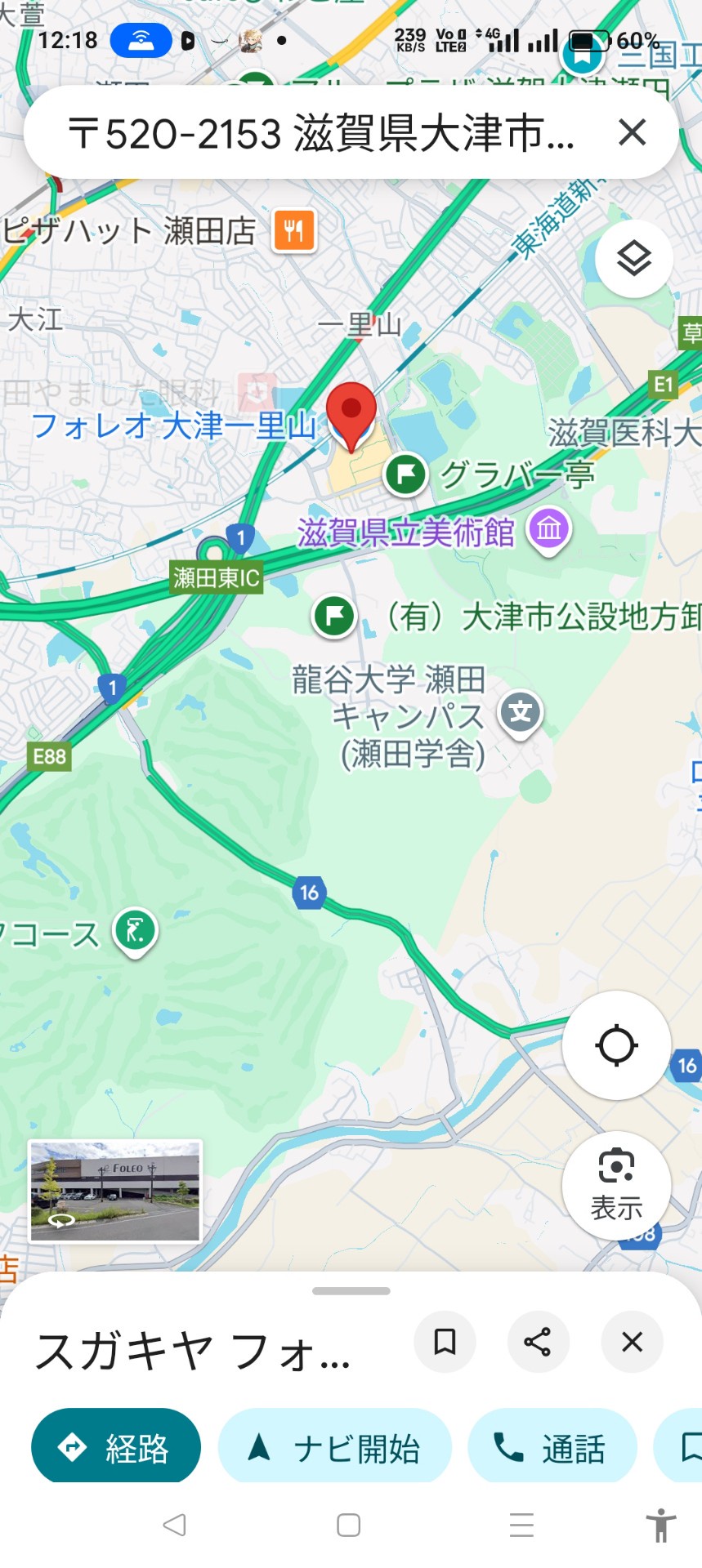This screenshot has height=1568, width=702.
Task: Start navigation with ナビ開始
Action: click(335, 1448)
